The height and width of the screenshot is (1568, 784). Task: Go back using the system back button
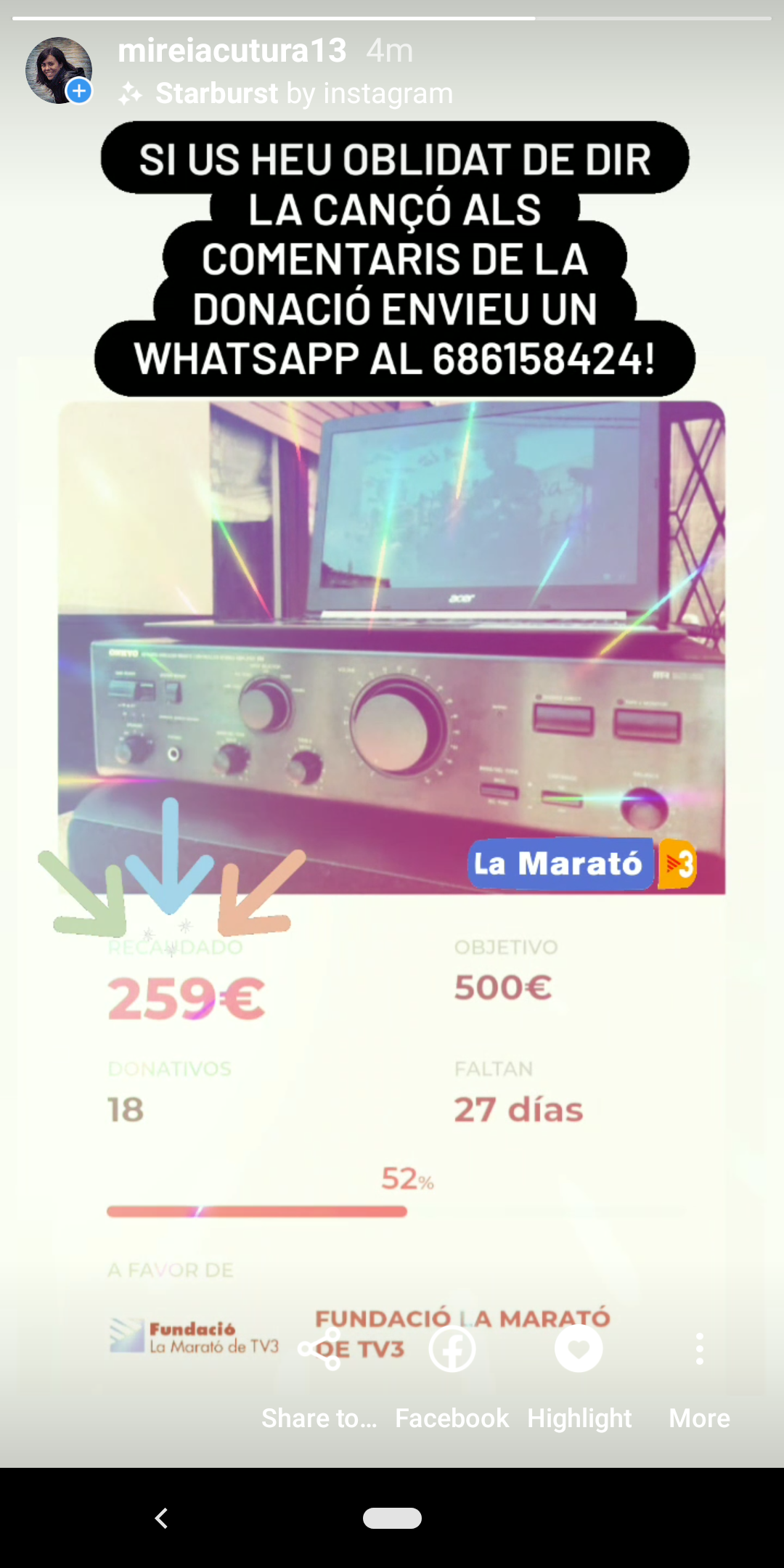click(161, 1518)
